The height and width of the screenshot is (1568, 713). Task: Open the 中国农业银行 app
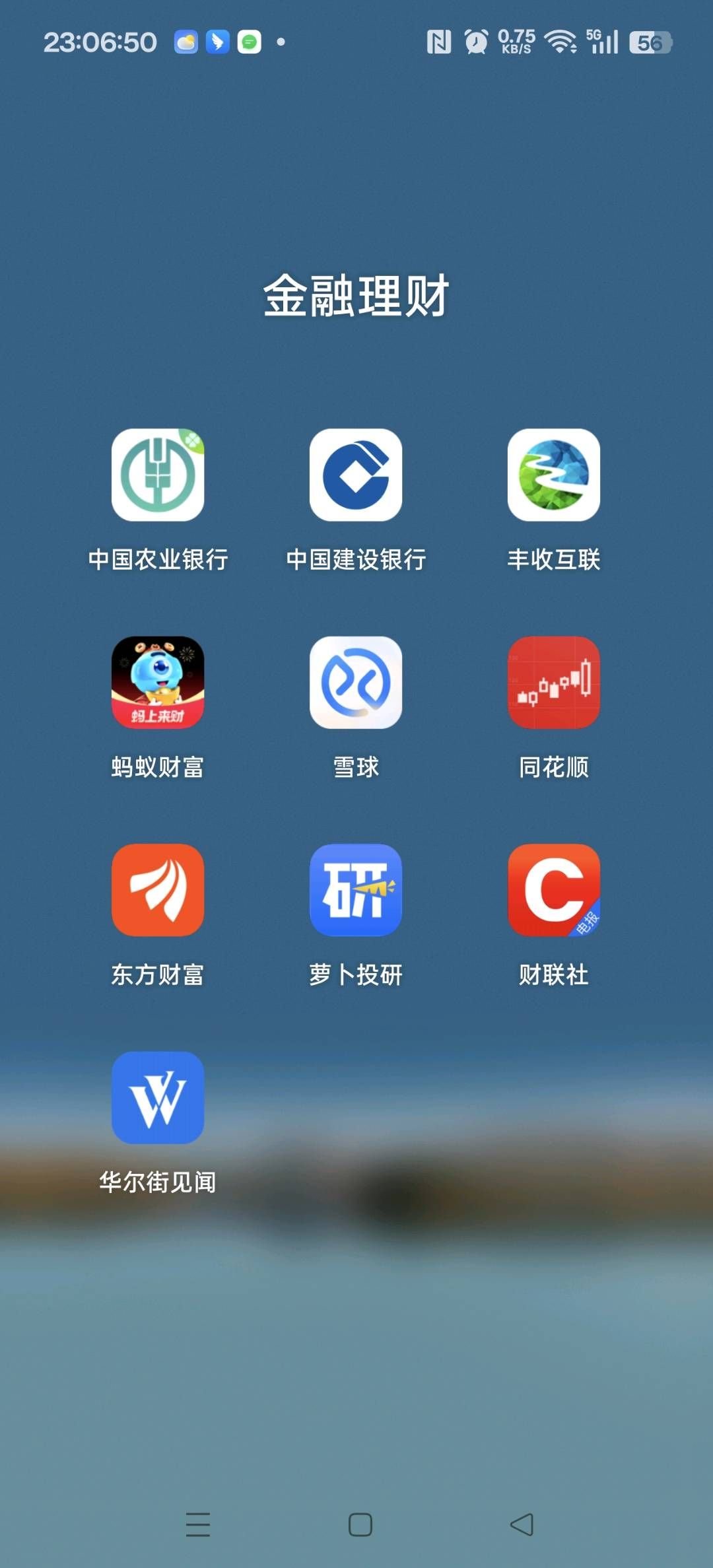(x=158, y=475)
